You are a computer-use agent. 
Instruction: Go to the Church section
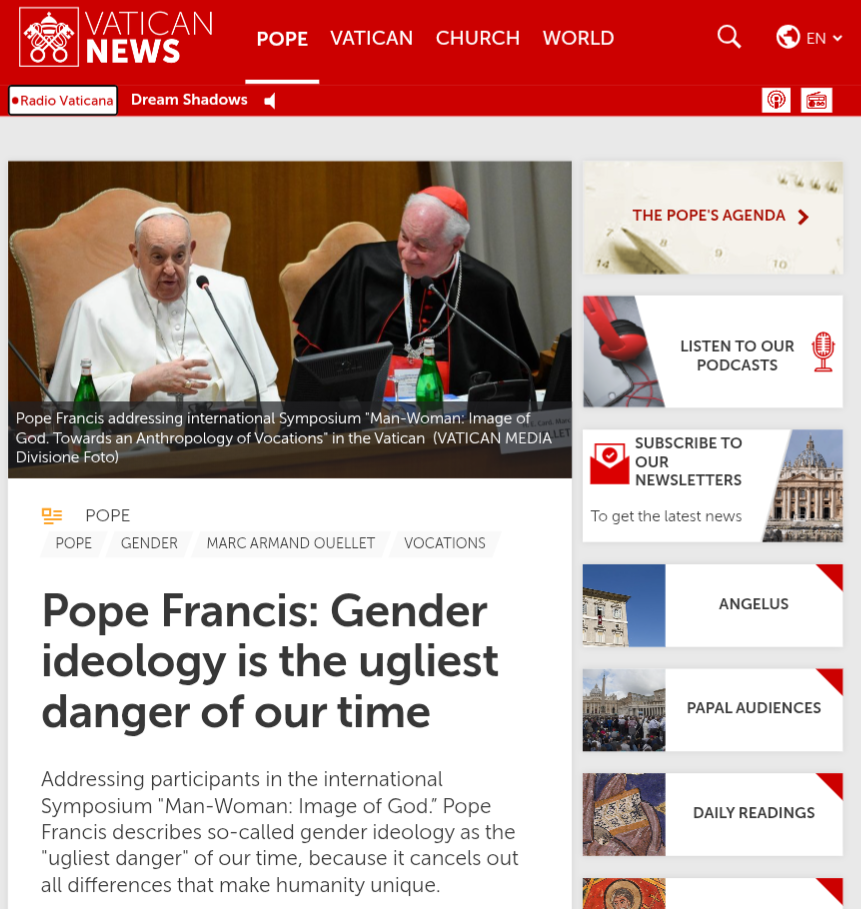[x=477, y=38]
